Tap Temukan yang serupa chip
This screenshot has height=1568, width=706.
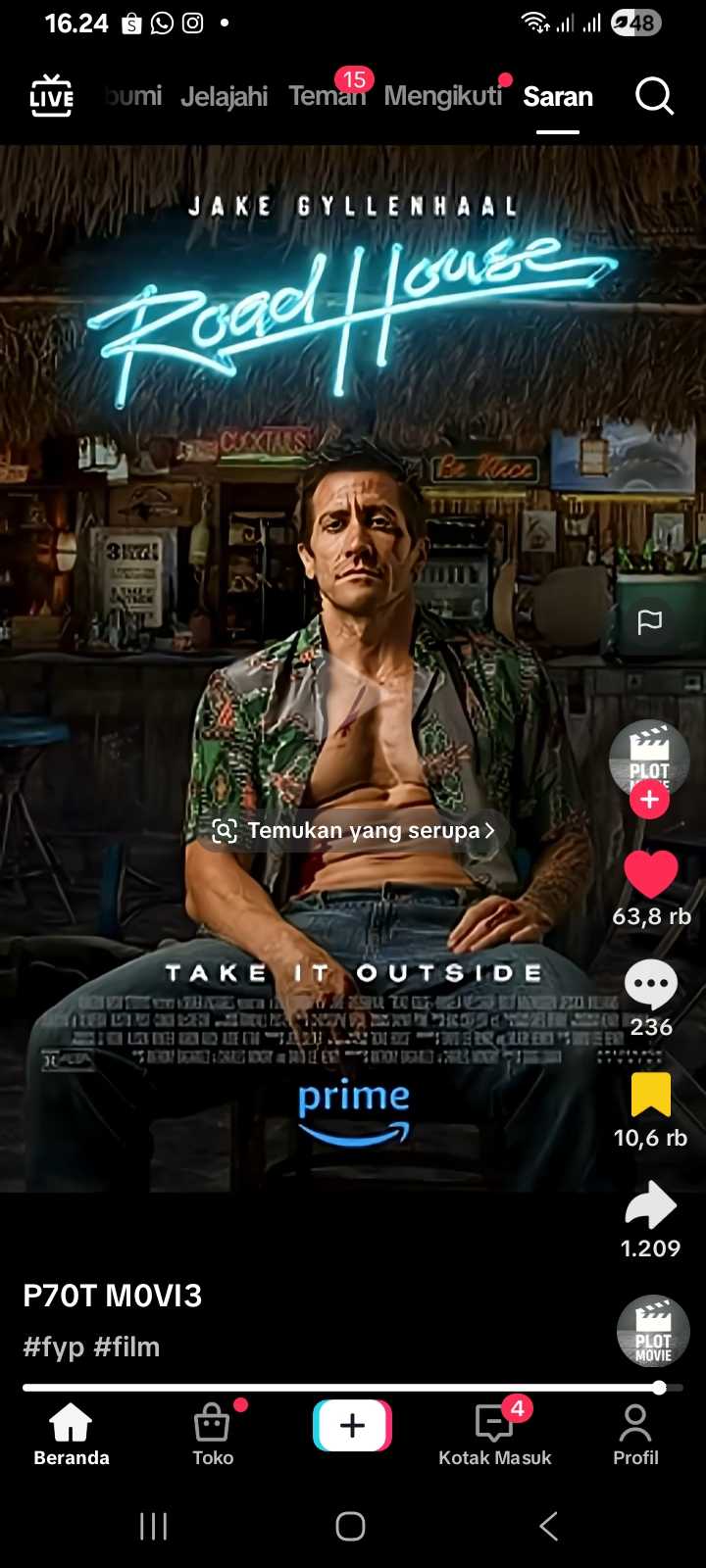click(x=354, y=831)
